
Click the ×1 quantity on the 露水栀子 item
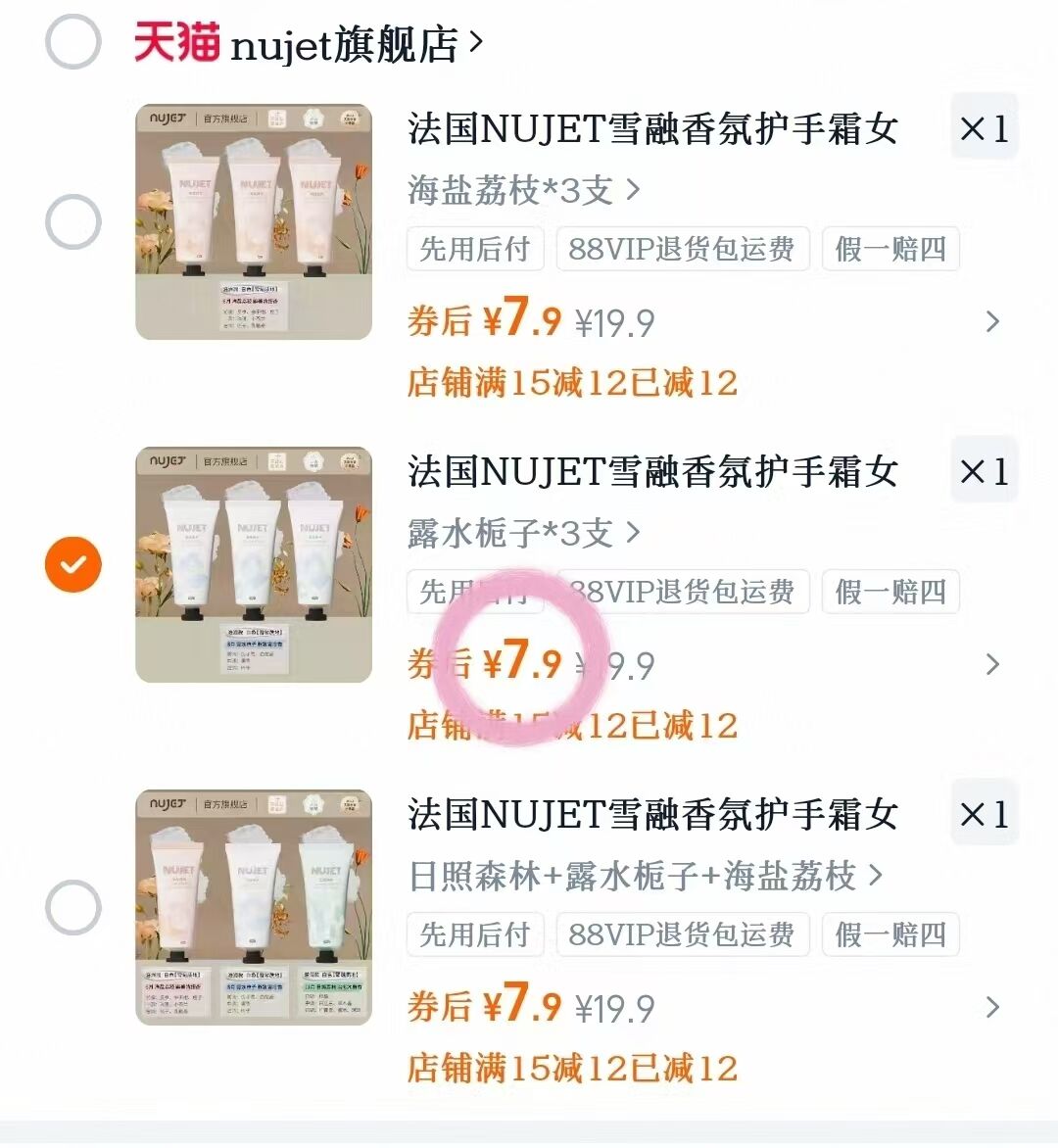(x=985, y=470)
